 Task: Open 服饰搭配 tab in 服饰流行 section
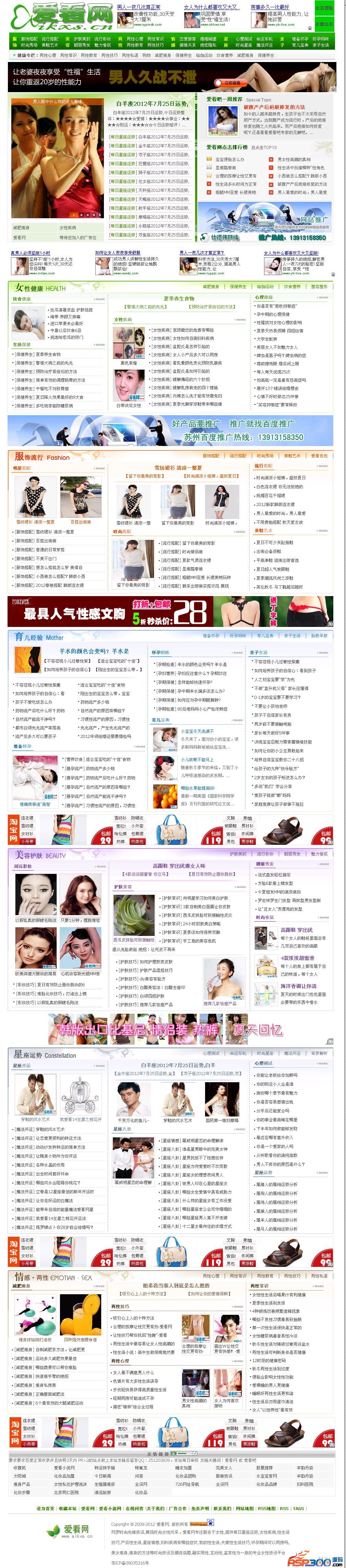[x=211, y=455]
